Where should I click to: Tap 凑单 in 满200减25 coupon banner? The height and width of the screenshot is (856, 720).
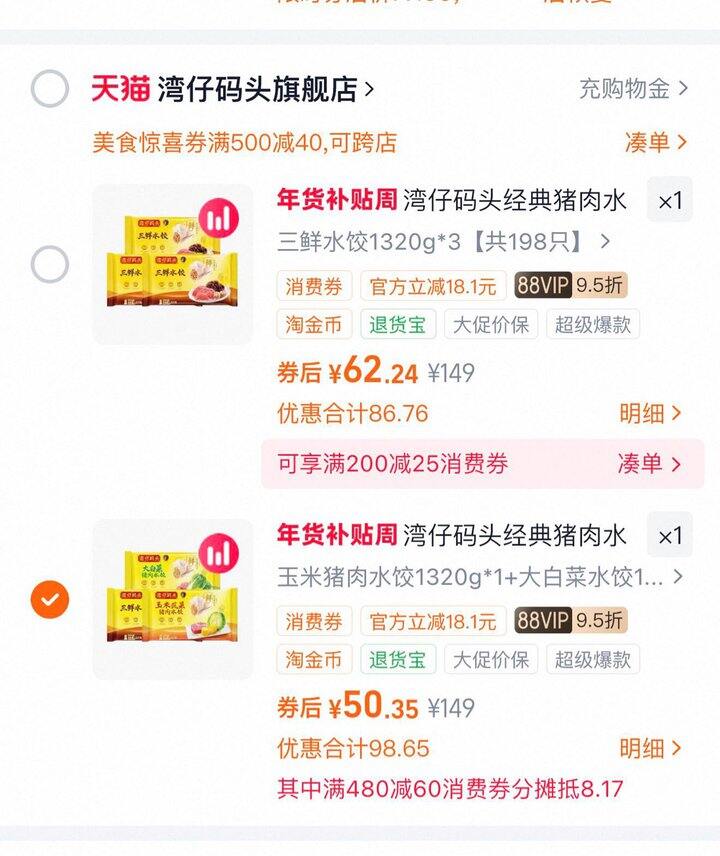tap(648, 464)
